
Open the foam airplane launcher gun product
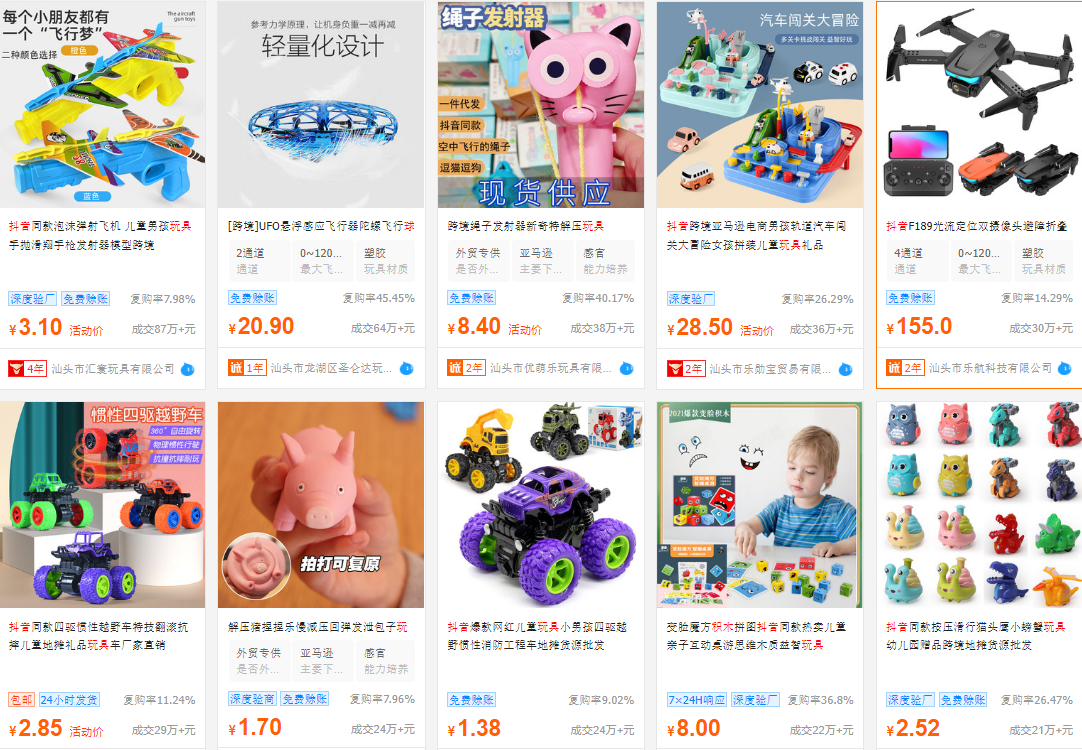pyautogui.click(x=102, y=104)
